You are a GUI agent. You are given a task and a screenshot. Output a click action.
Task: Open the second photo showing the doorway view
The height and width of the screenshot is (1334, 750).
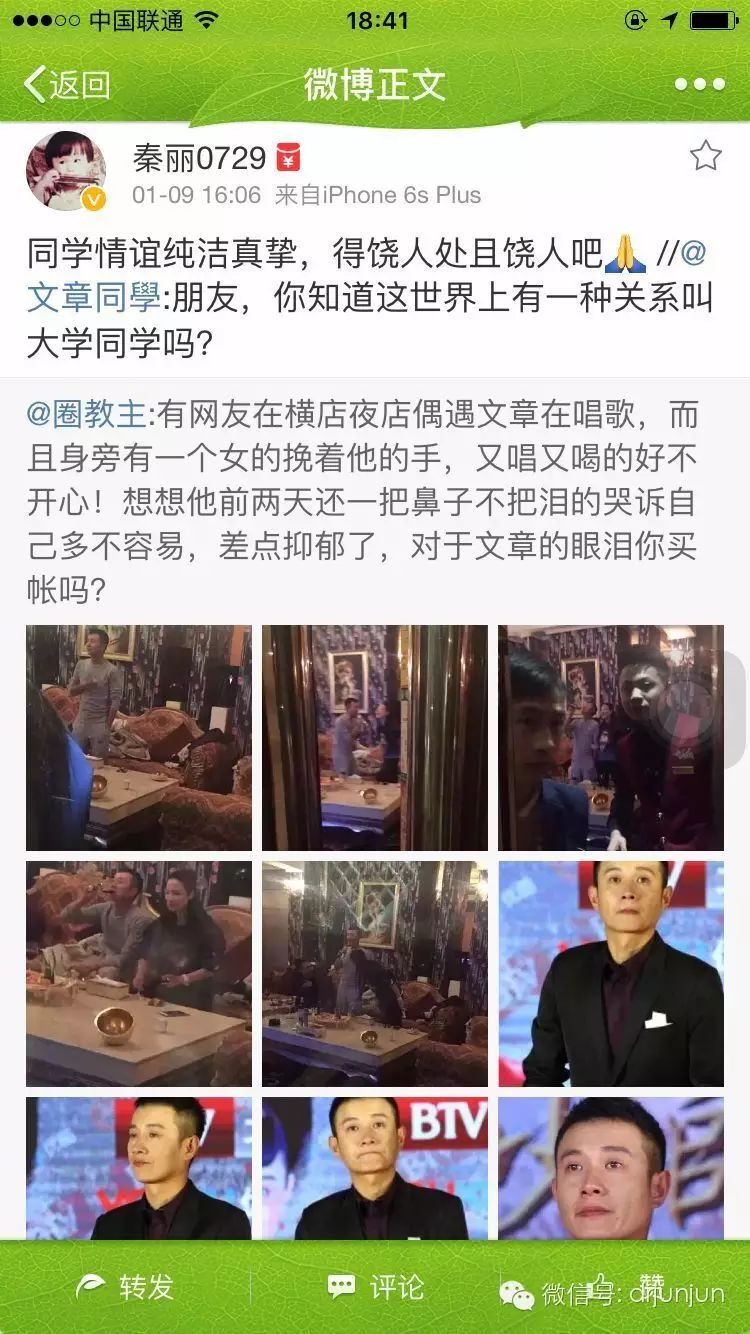pos(375,738)
